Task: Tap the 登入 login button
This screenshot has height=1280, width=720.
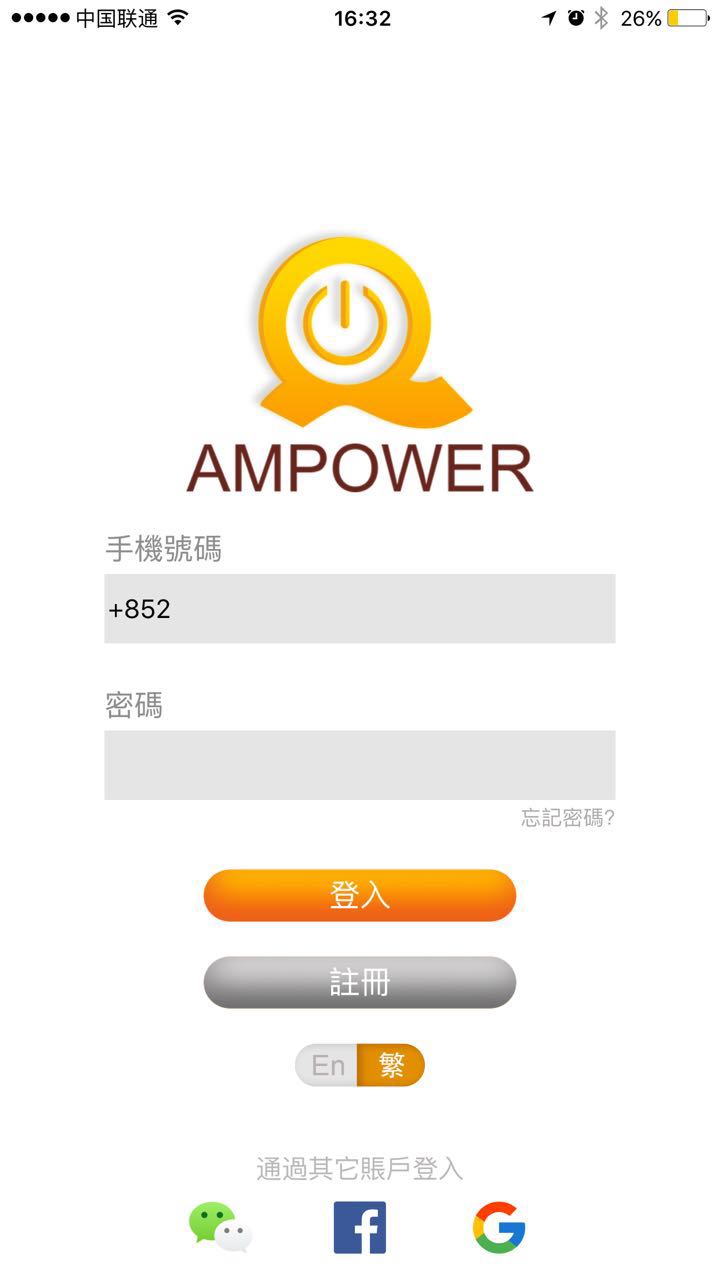Action: coord(360,894)
